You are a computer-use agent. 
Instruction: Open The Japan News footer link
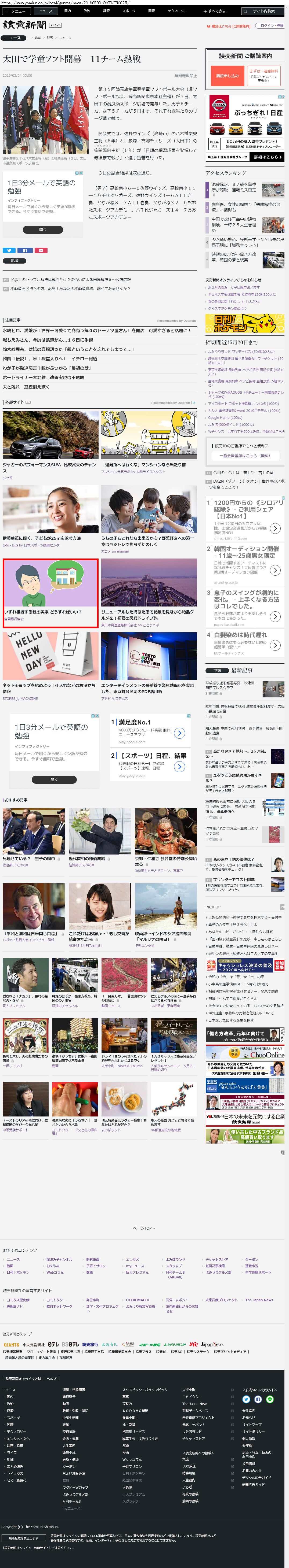pyautogui.click(x=258, y=1300)
